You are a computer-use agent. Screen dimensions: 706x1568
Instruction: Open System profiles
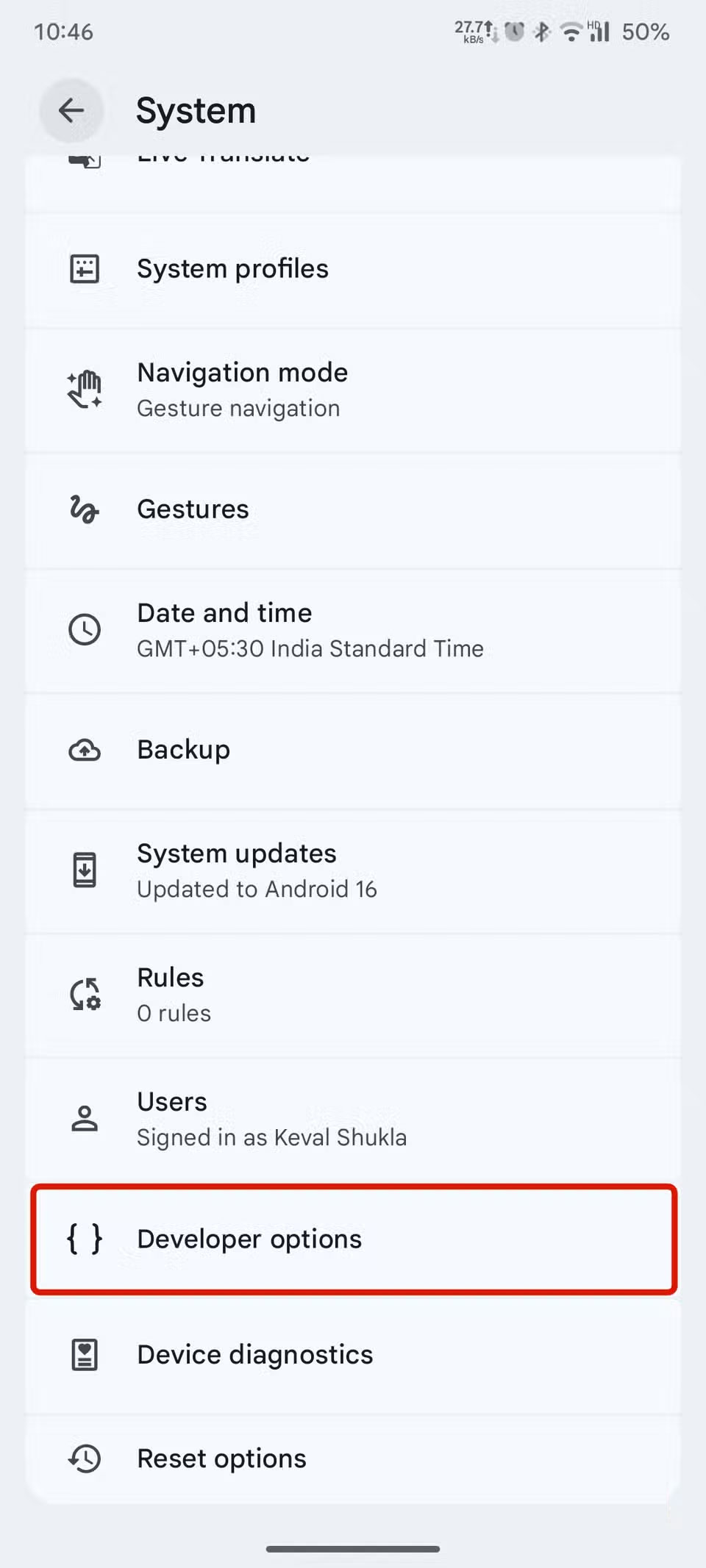(x=353, y=269)
